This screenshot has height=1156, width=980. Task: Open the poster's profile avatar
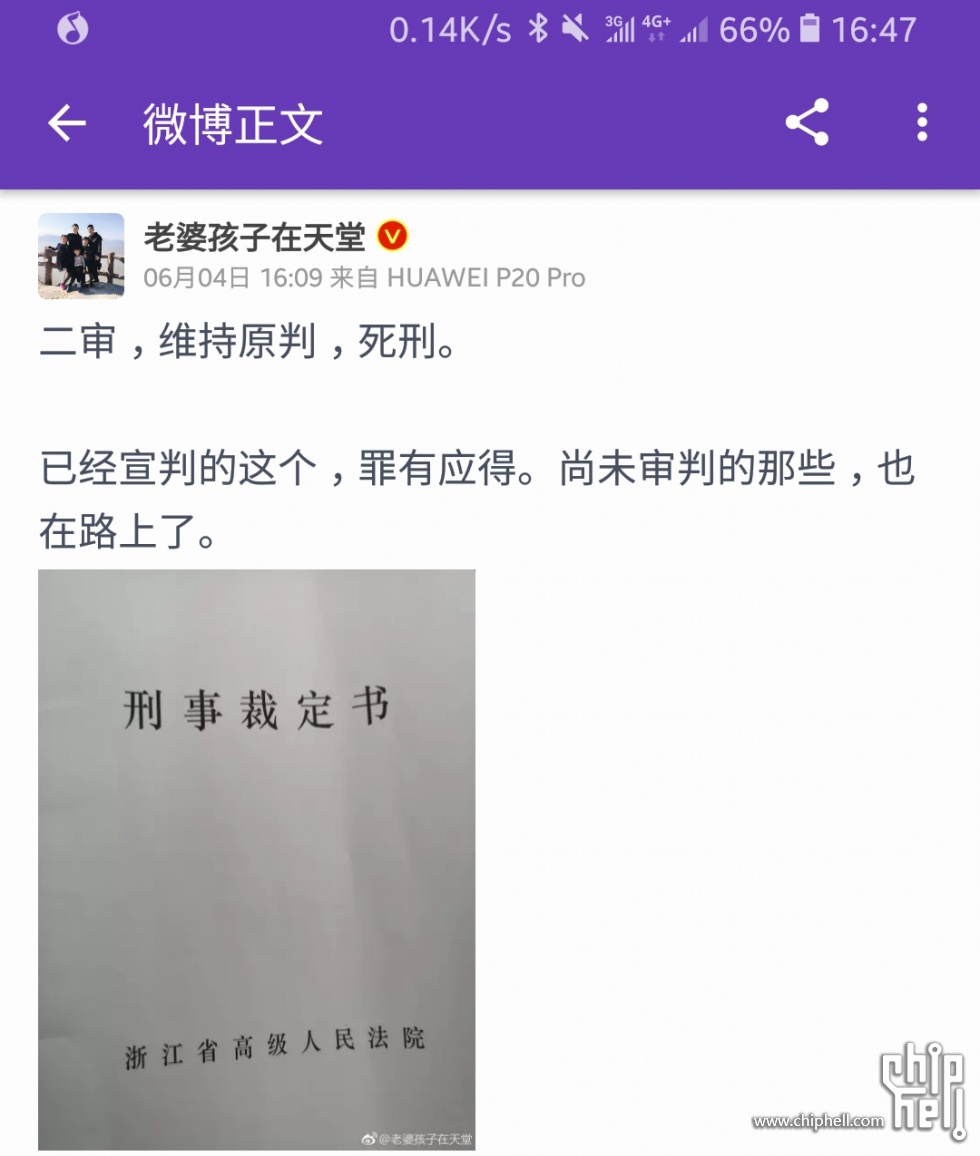(x=81, y=256)
